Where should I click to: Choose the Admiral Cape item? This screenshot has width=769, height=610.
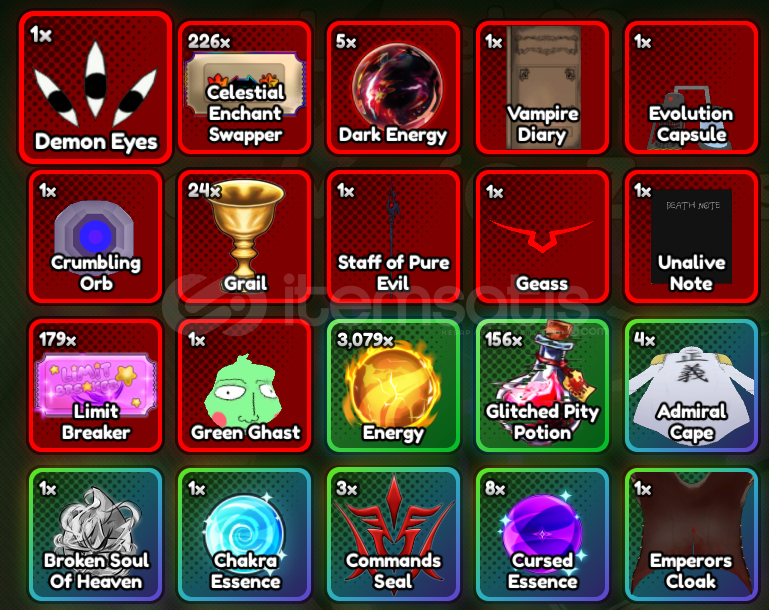coord(691,385)
